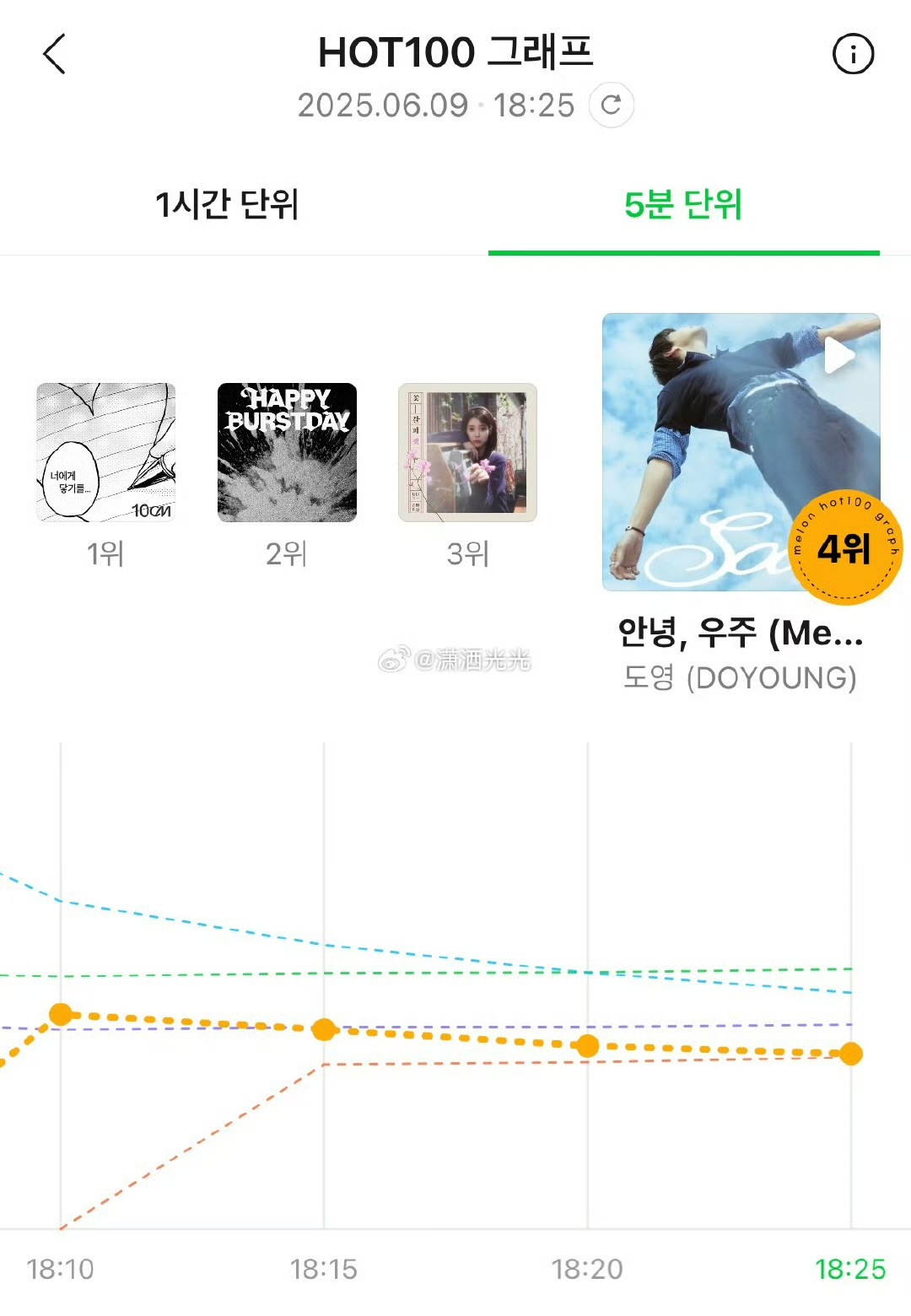The image size is (911, 1316).
Task: Open the info icon at top right
Action: [853, 54]
